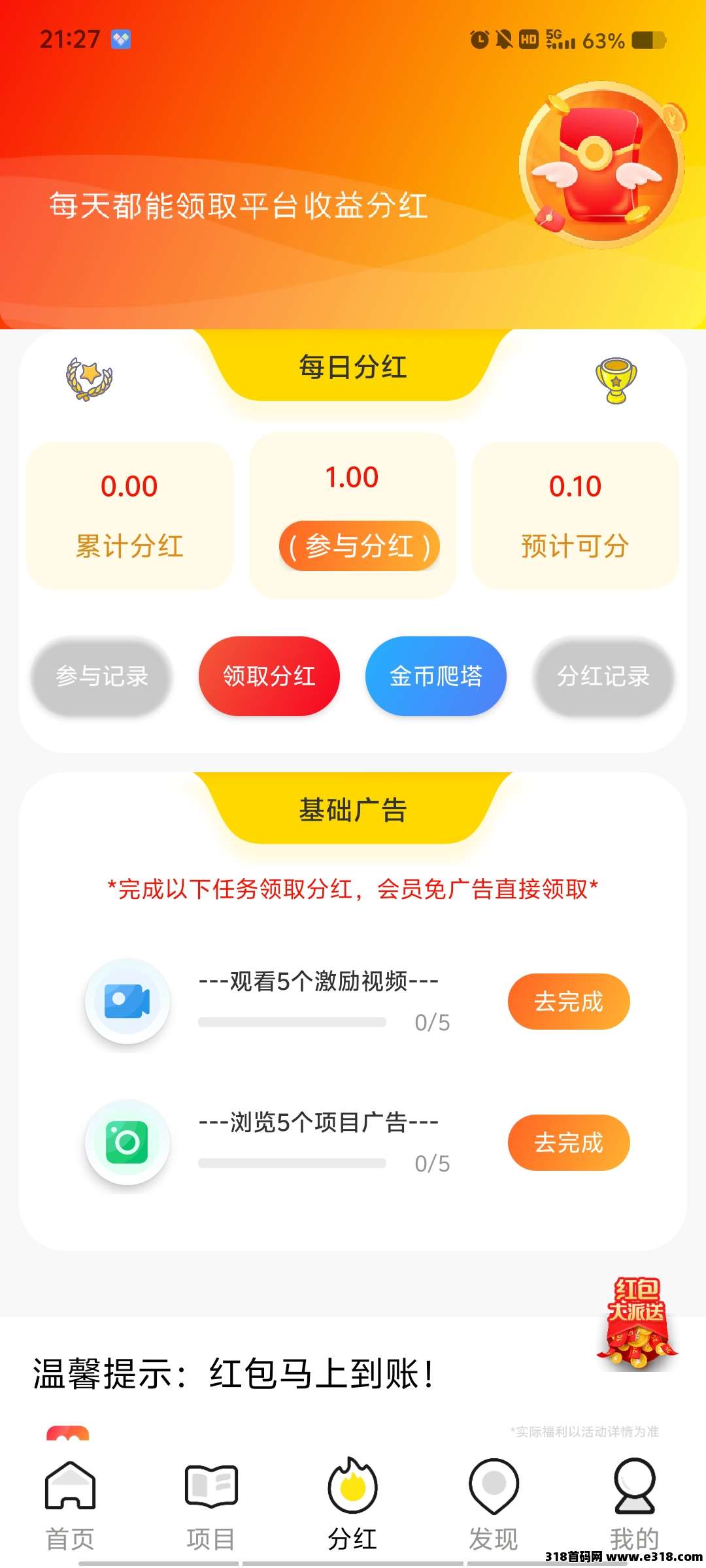Open the laurel star badge icon
The height and width of the screenshot is (1568, 706).
coord(90,379)
